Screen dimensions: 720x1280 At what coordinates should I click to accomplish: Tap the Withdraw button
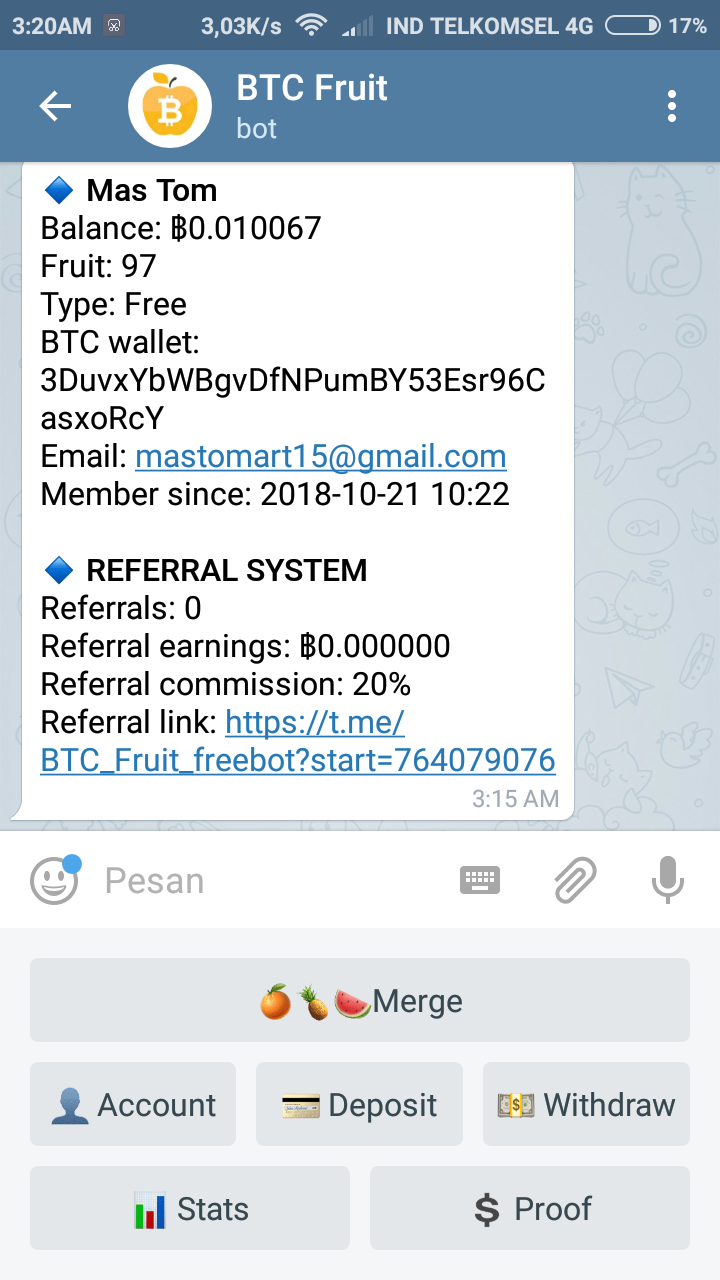pos(586,1105)
